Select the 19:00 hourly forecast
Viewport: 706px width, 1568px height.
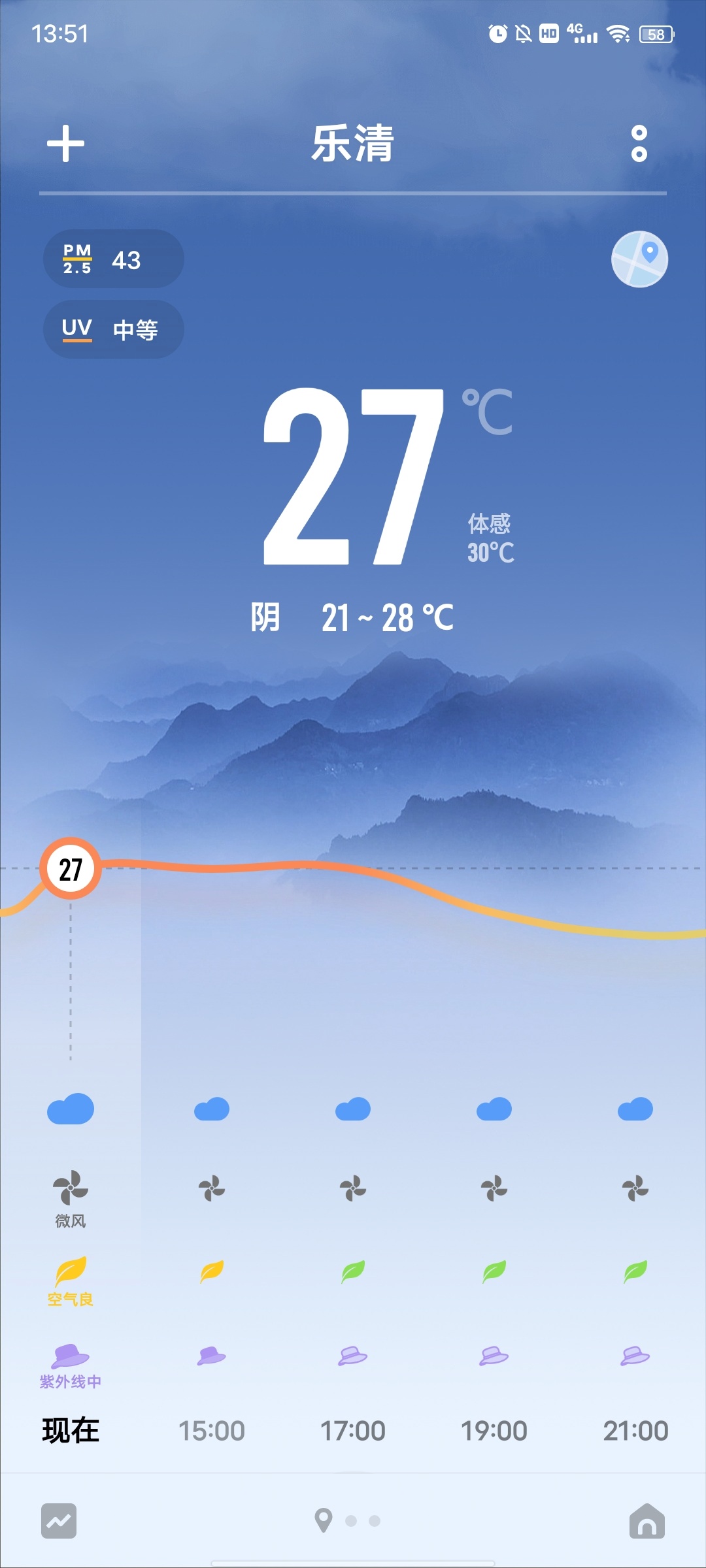pos(494,1431)
